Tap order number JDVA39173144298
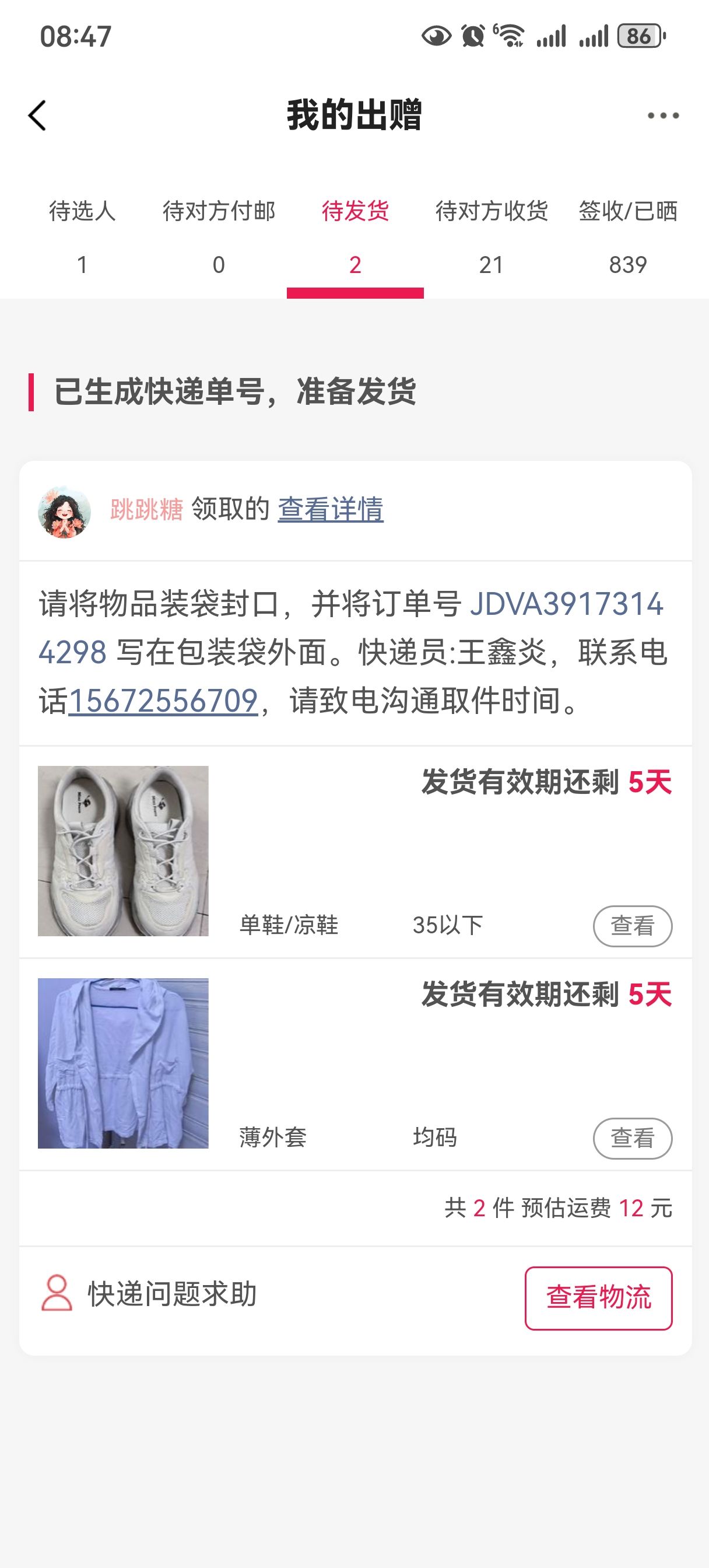The image size is (709, 1568). pyautogui.click(x=566, y=605)
